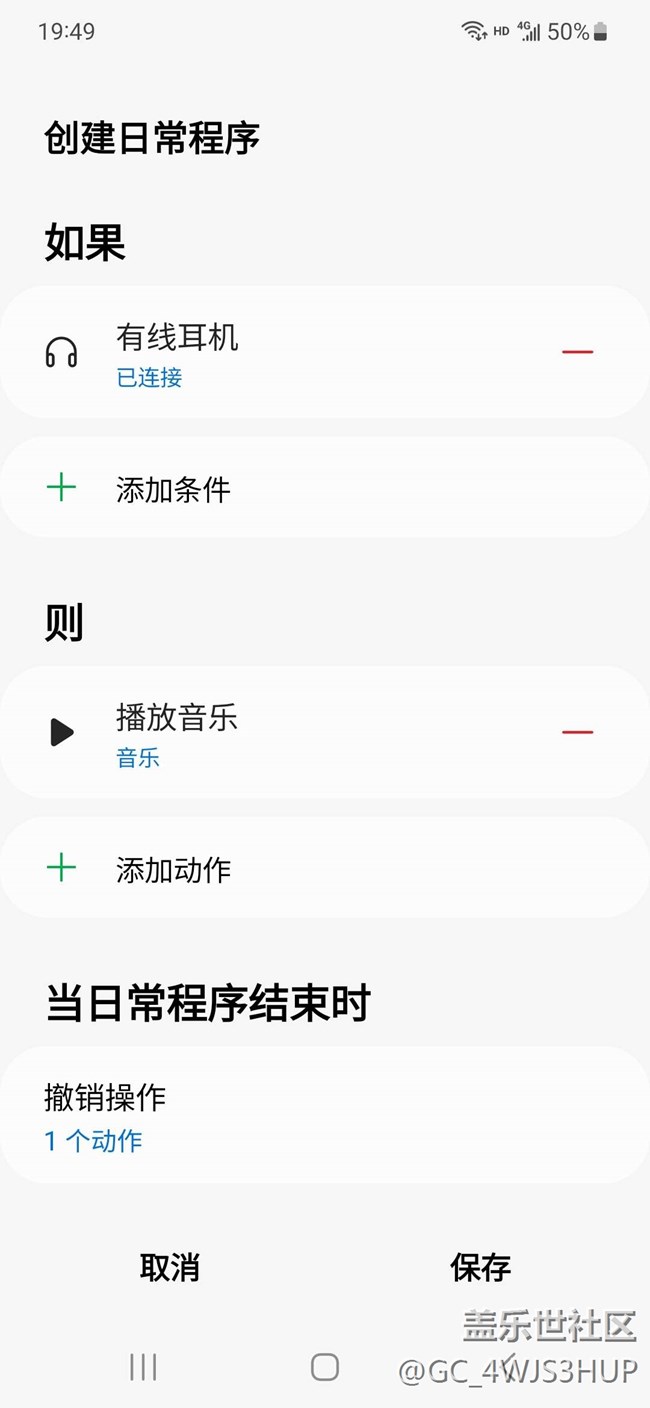Show recent apps

click(x=143, y=1367)
